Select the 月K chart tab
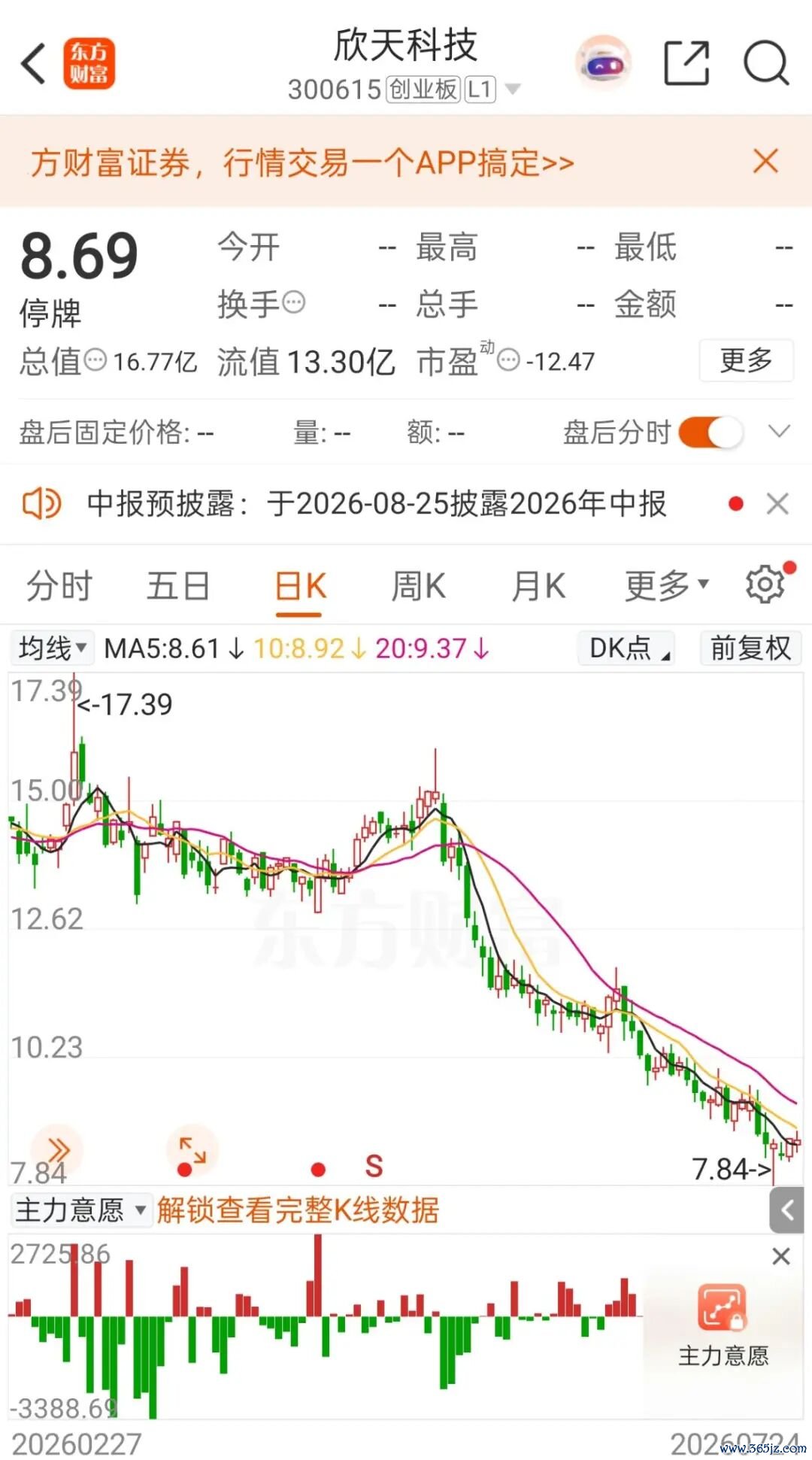Image resolution: width=812 pixels, height=1460 pixels. [538, 586]
